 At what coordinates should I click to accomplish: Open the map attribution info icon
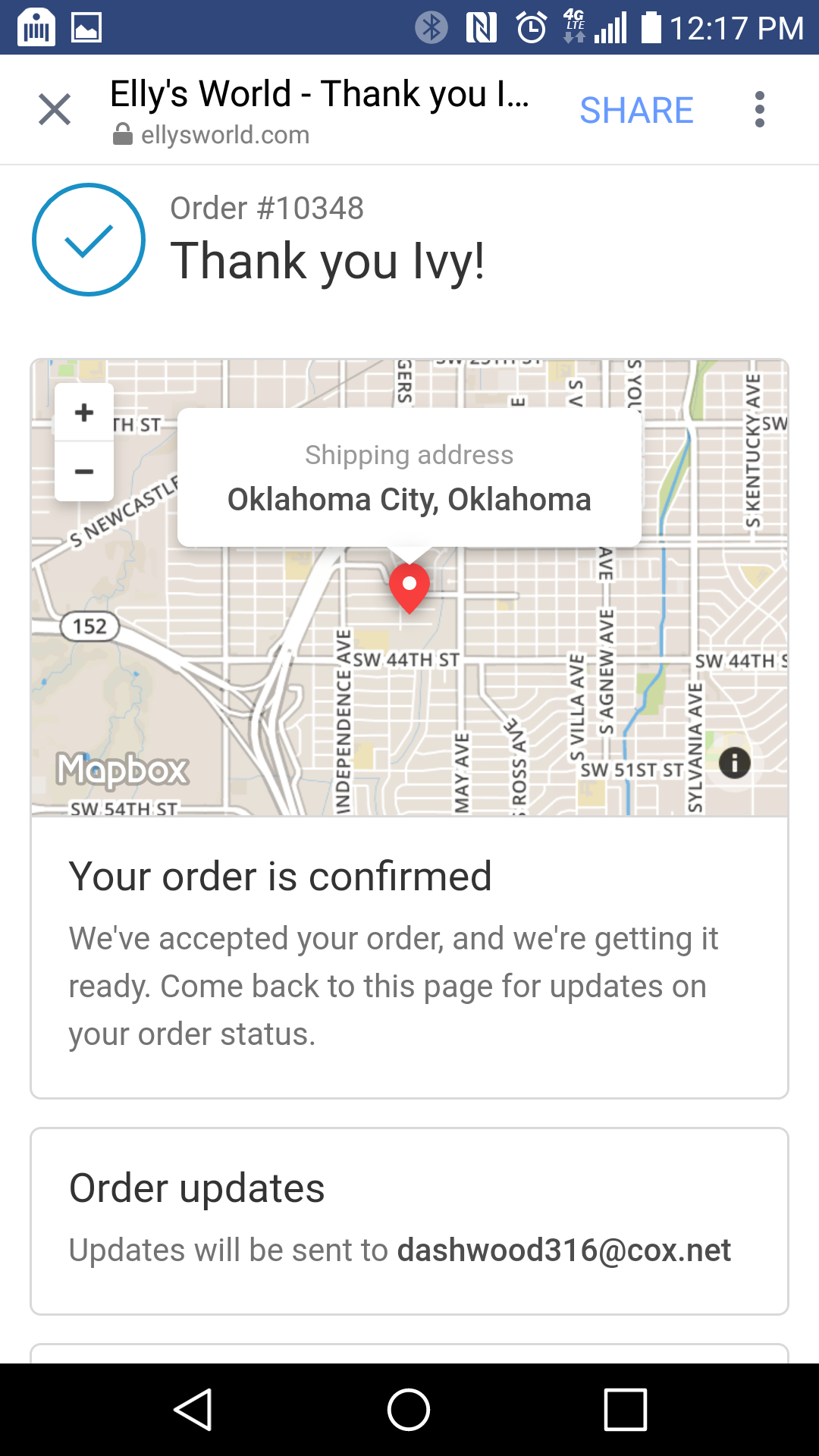click(734, 763)
